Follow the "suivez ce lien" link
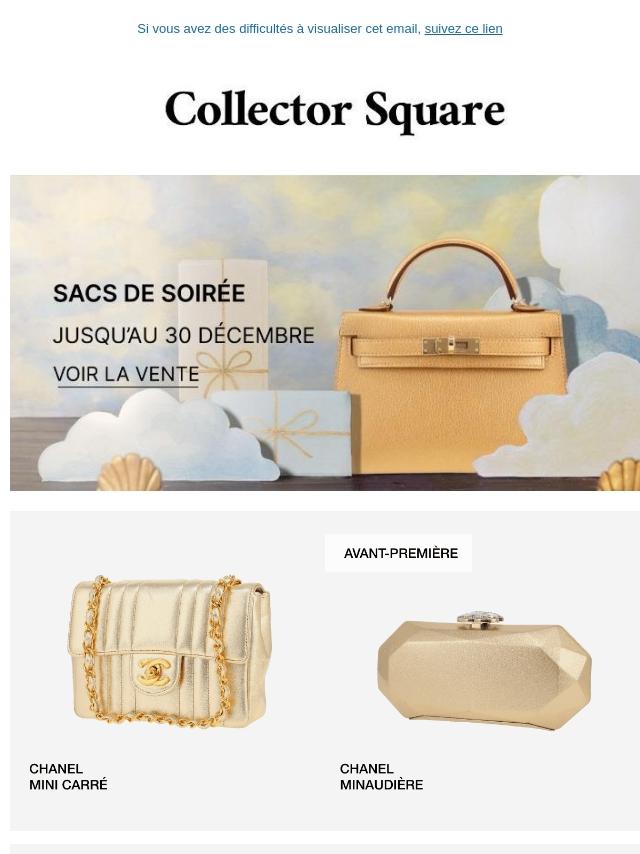 tap(463, 29)
